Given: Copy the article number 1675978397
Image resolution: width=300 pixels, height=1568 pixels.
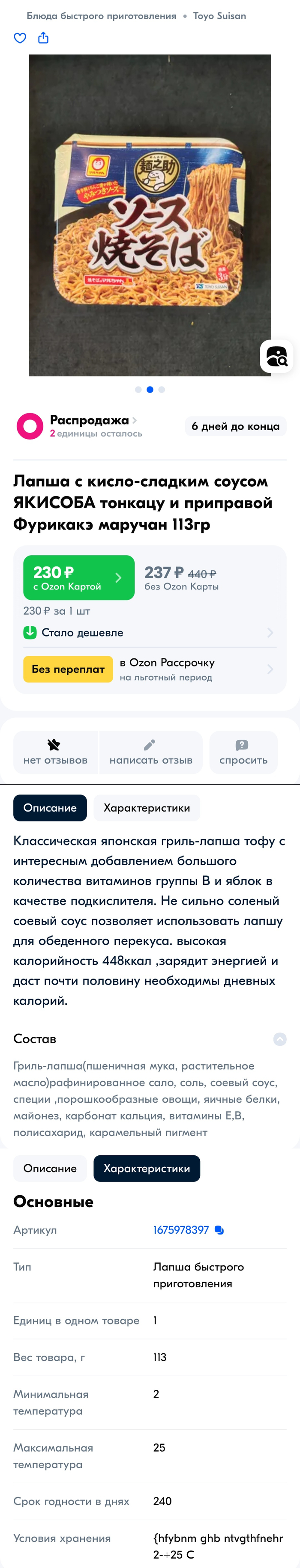Looking at the screenshot, I should point(219,1229).
